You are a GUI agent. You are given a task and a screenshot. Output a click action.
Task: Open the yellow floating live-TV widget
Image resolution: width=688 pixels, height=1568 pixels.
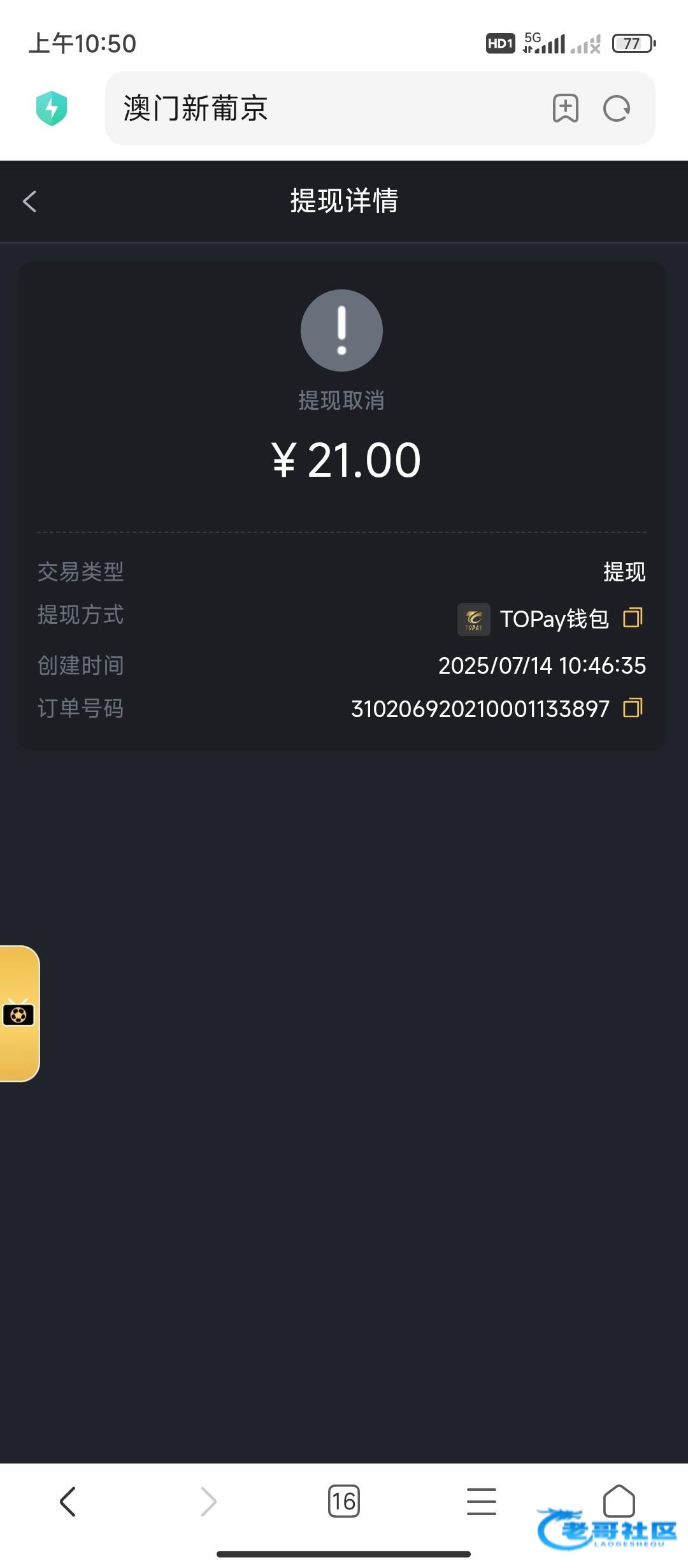coord(19,1013)
